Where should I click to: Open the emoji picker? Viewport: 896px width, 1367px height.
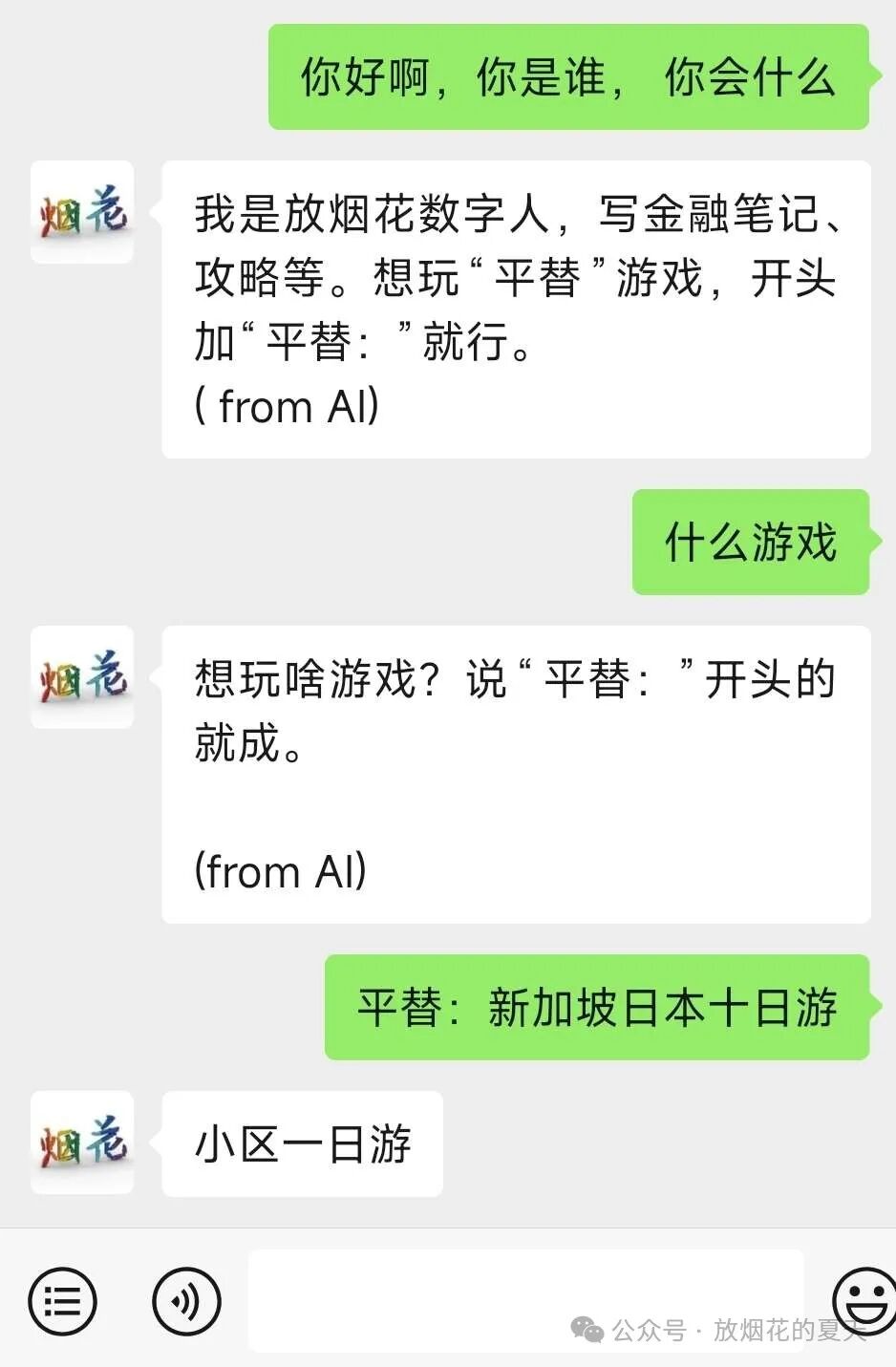click(x=863, y=1300)
